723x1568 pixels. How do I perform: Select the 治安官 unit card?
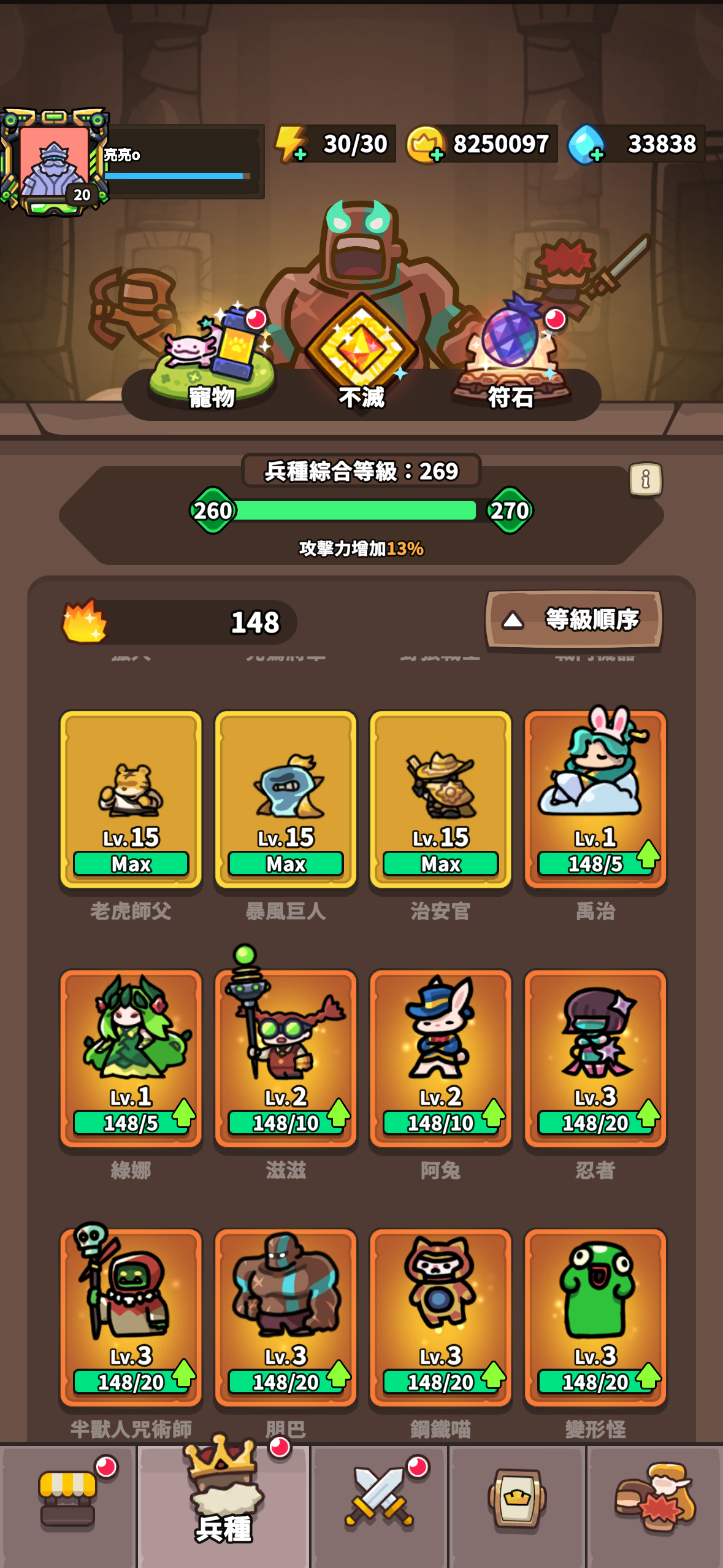440,799
